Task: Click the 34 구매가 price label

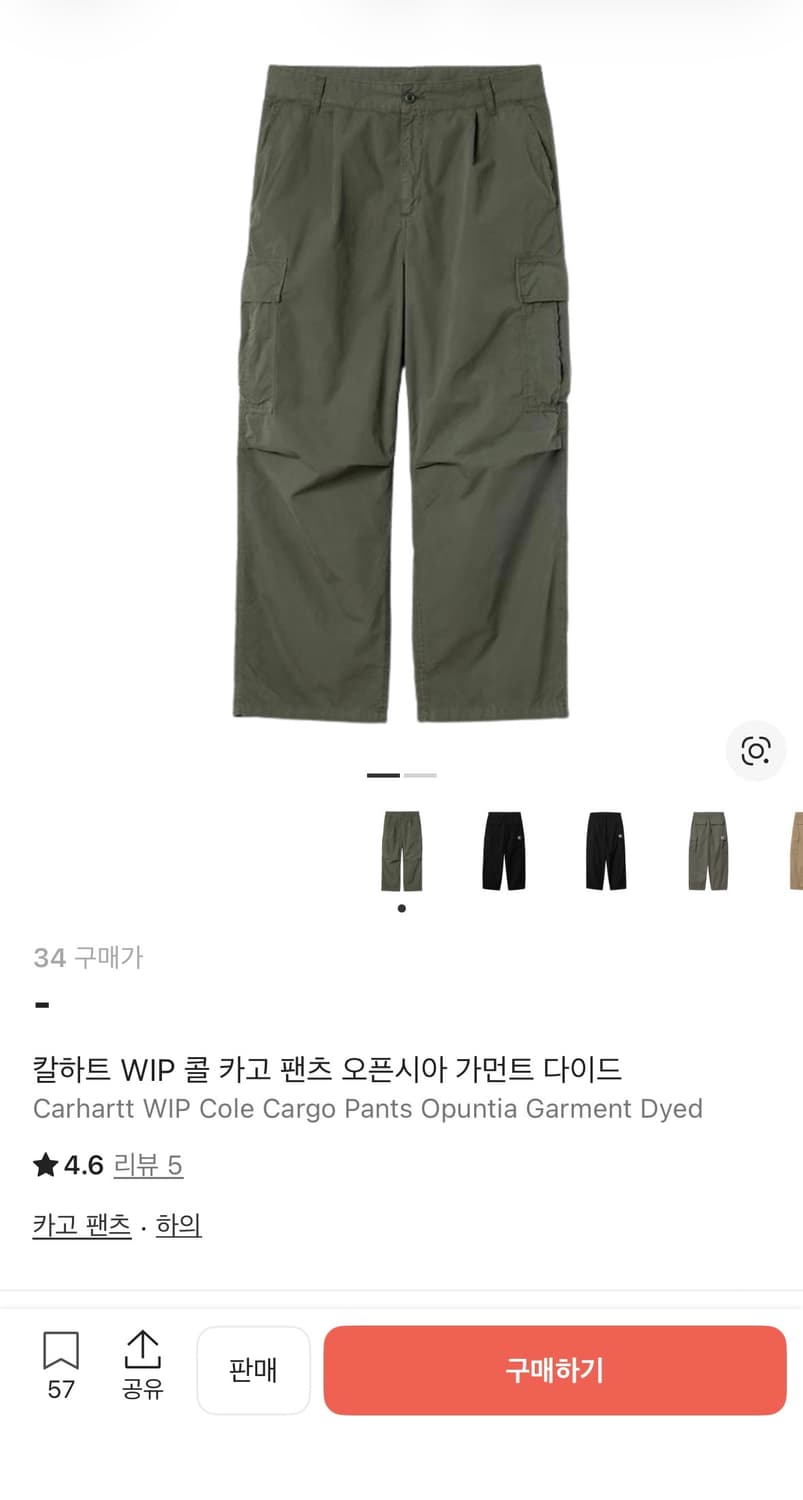Action: click(x=88, y=957)
